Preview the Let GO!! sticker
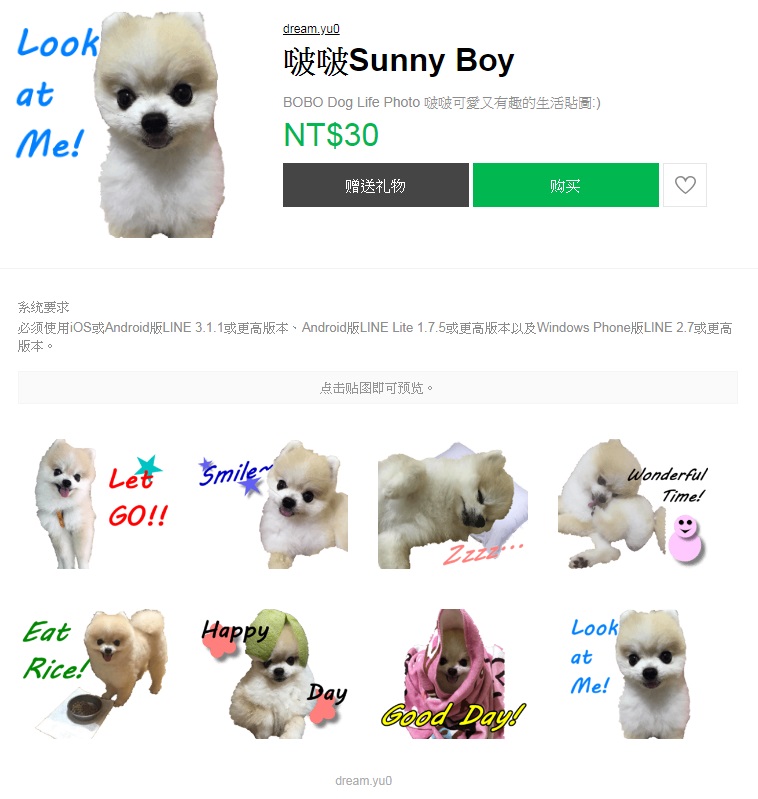Image resolution: width=758 pixels, height=799 pixels. coord(99,503)
